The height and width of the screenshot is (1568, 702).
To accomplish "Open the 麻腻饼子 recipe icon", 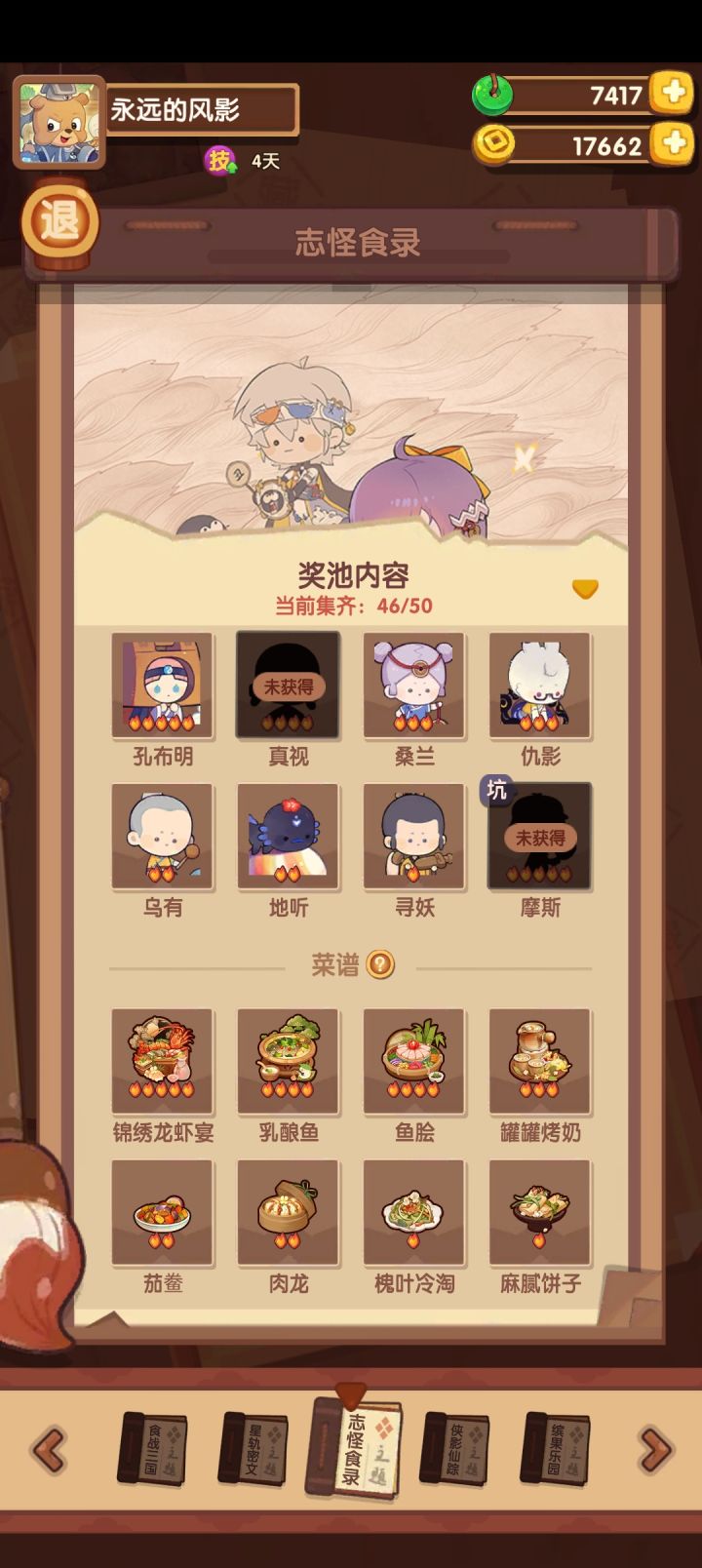I will [x=538, y=1211].
